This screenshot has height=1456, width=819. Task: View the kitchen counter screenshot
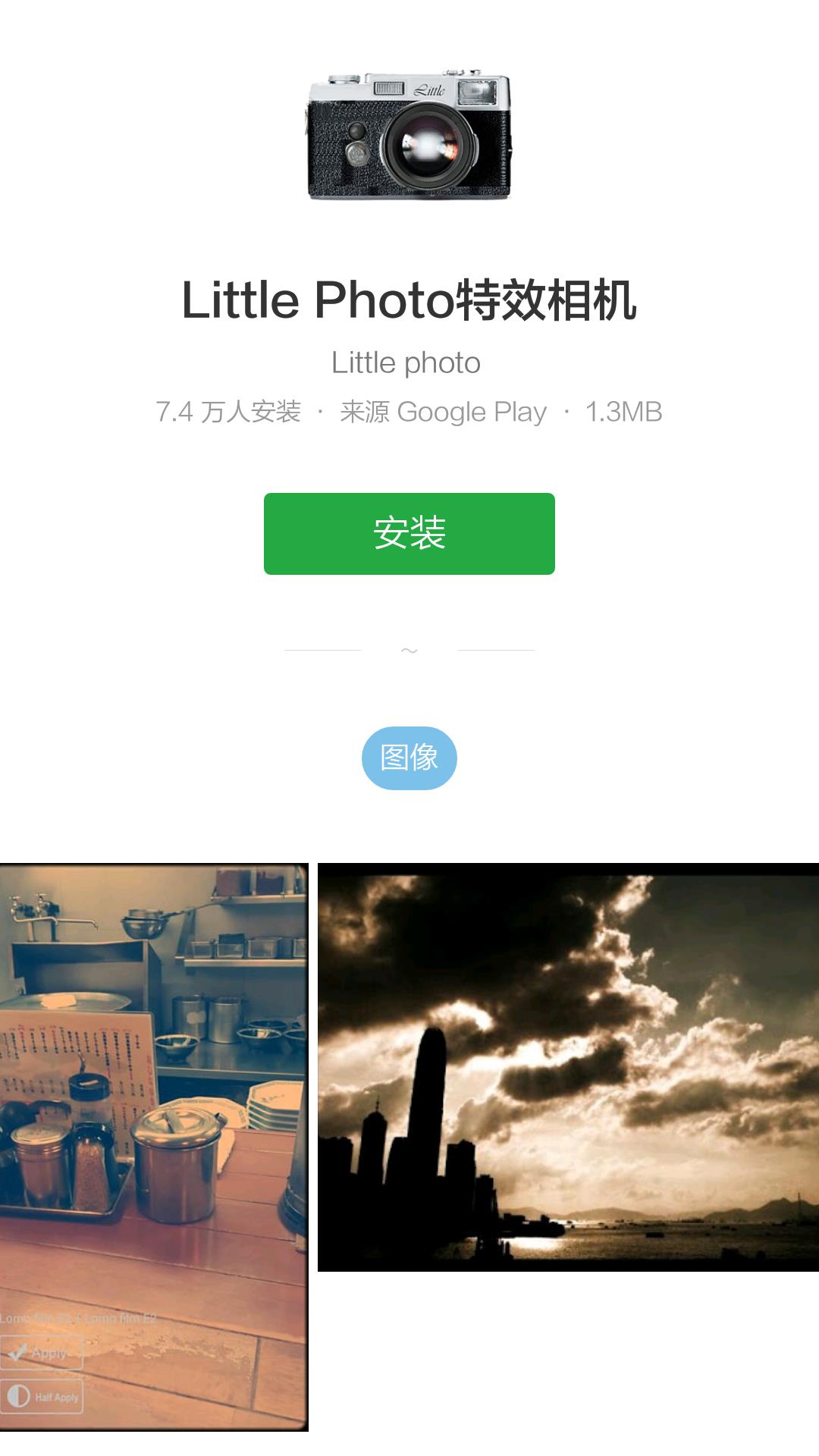(x=154, y=1147)
